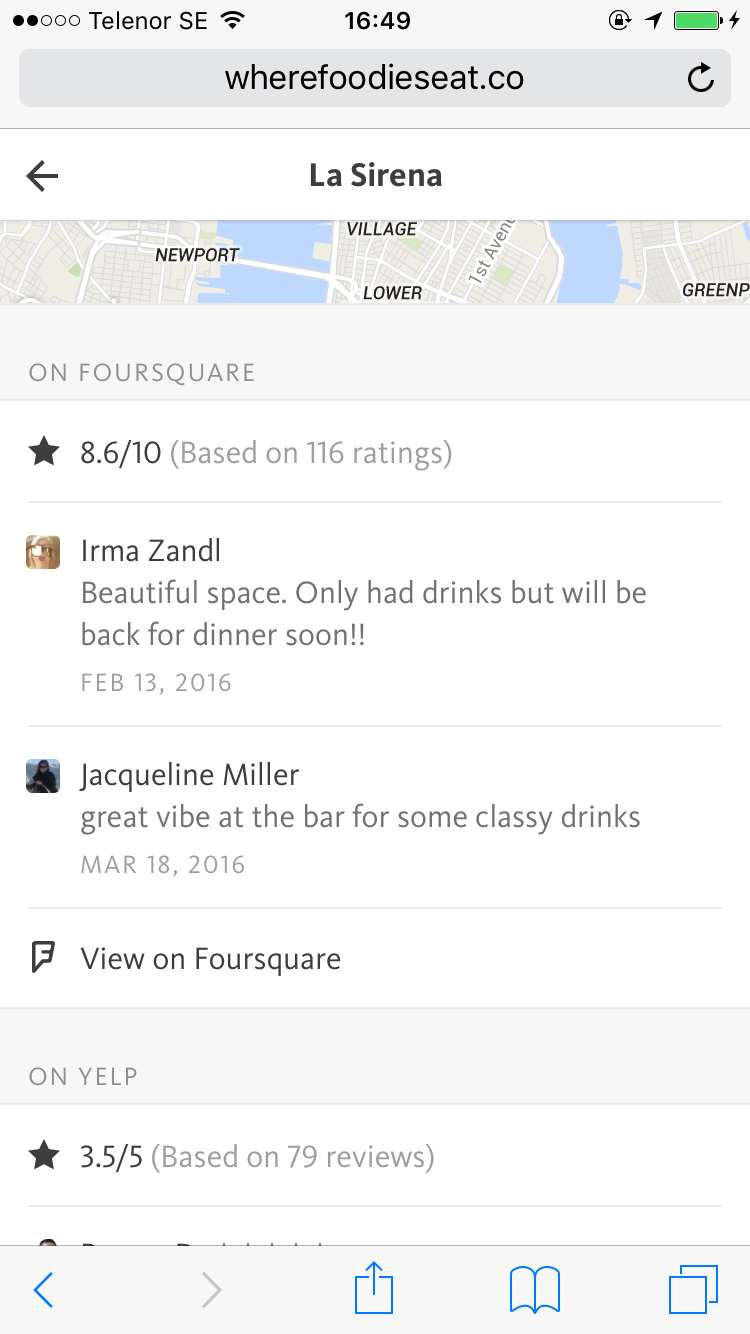Tap the address bar showing wherefoodieseat.co
The width and height of the screenshot is (750, 1334).
(x=373, y=77)
